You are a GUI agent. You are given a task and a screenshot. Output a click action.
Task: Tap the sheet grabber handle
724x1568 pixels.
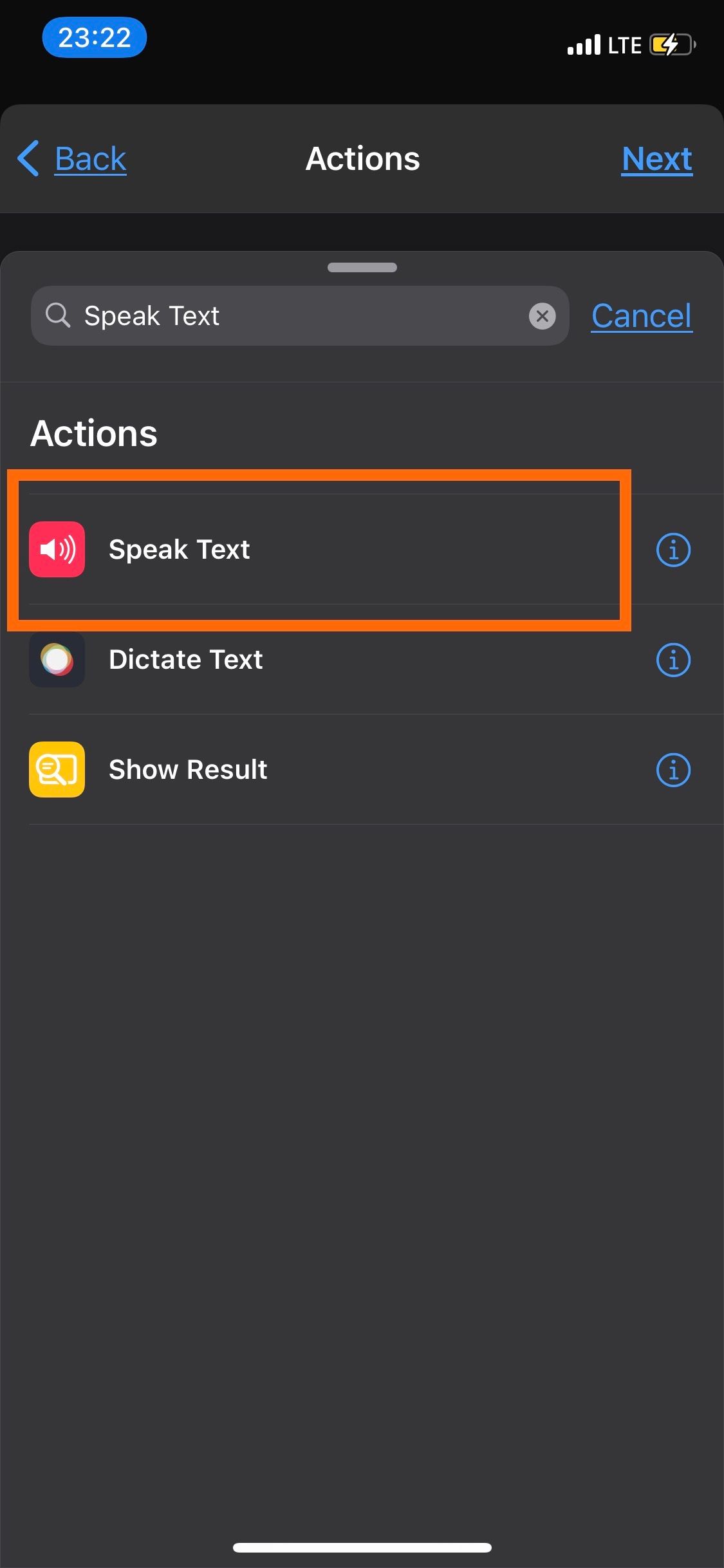point(362,268)
